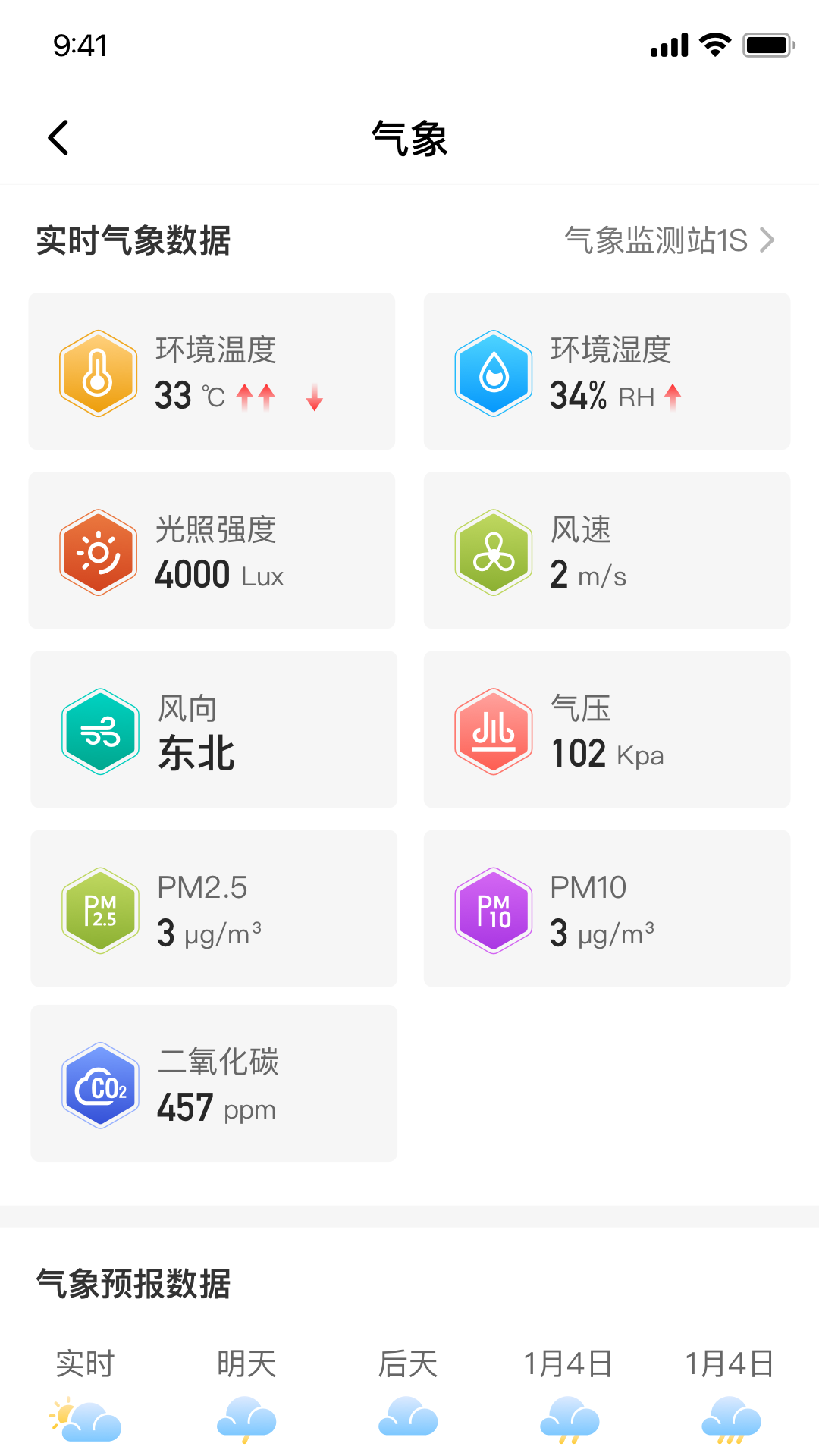Tap the PM10 purple hexagon icon
Viewport: 819px width, 1456px height.
click(493, 909)
